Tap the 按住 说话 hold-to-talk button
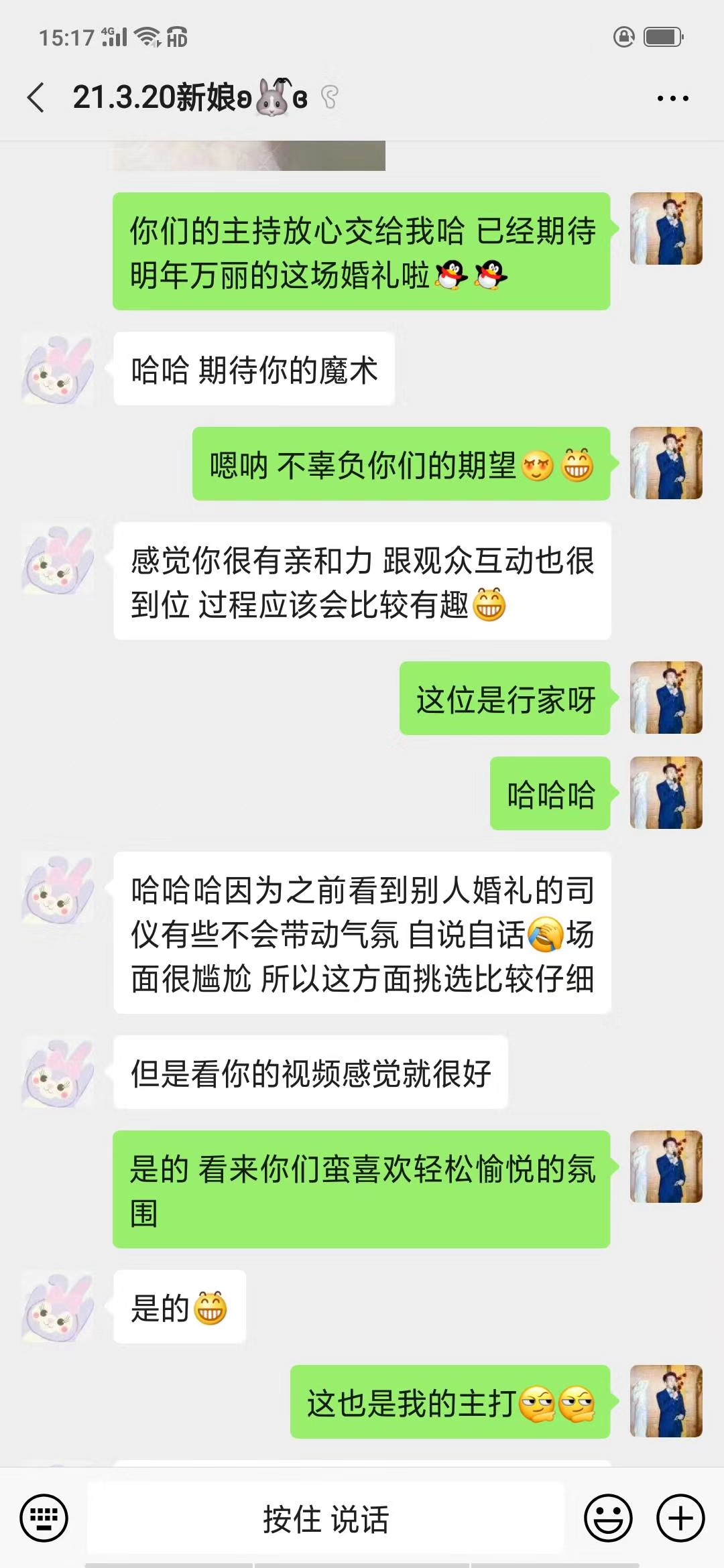724x1568 pixels. (x=326, y=1518)
